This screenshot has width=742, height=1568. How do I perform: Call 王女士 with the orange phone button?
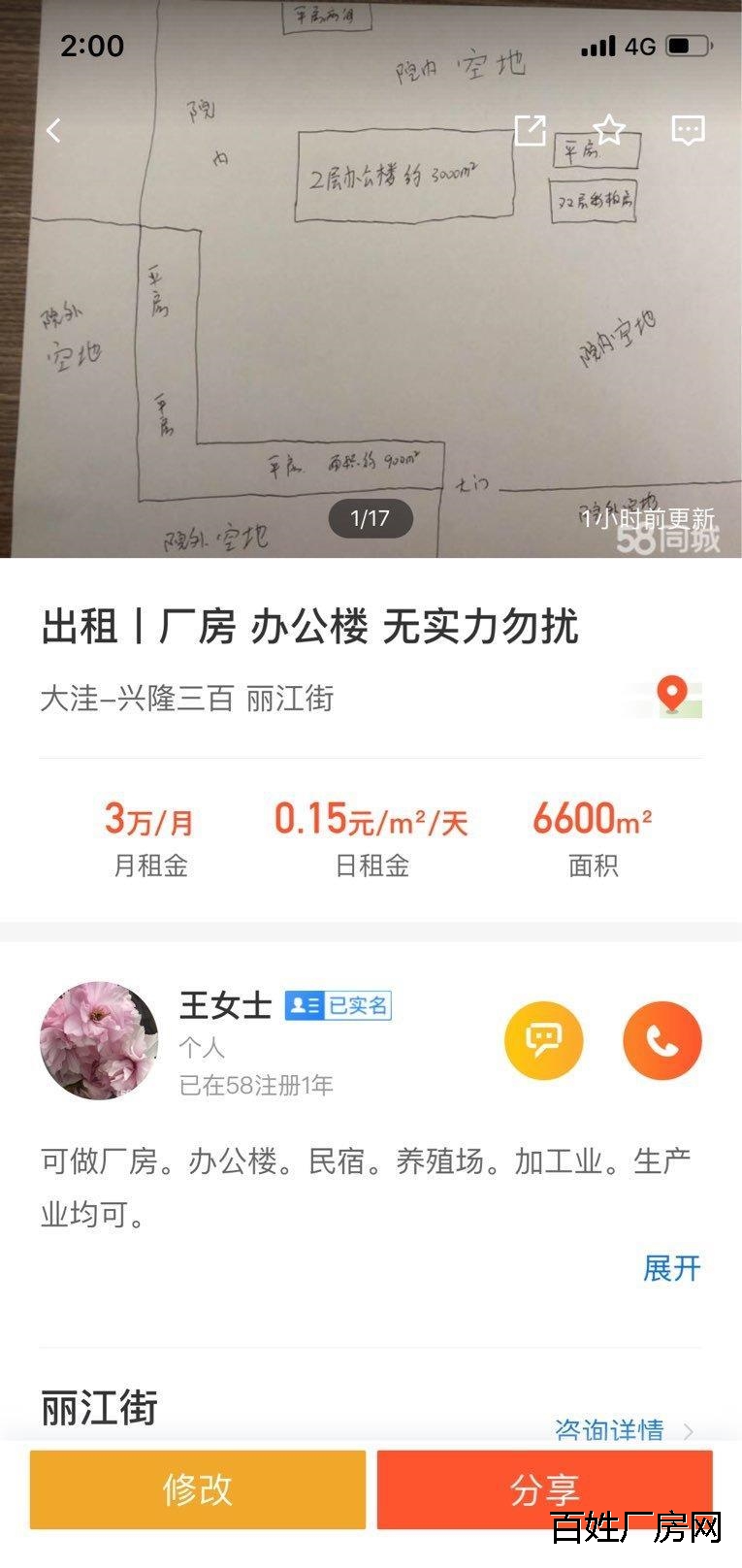661,1040
